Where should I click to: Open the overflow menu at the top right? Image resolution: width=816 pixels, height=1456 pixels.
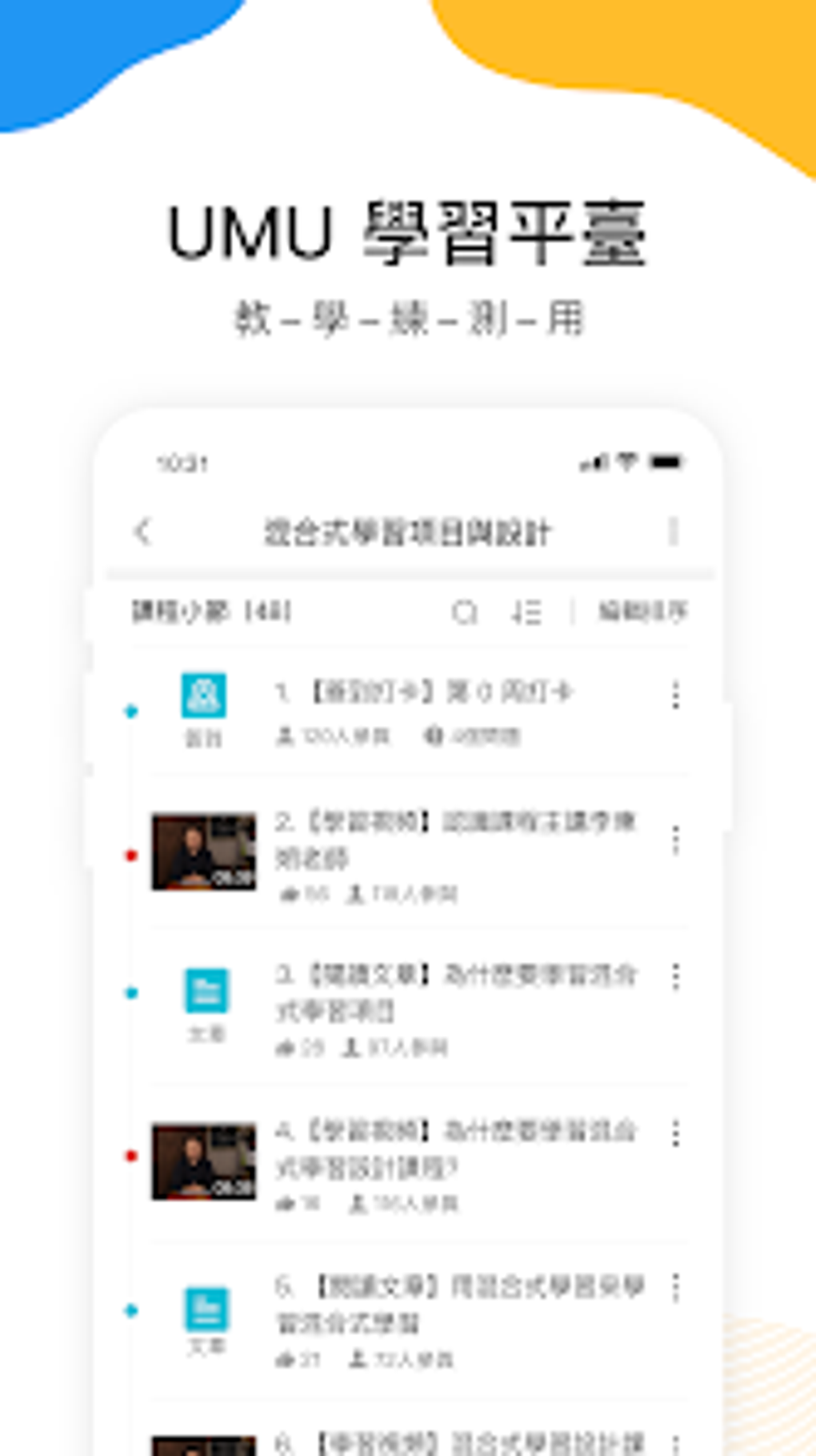click(x=674, y=531)
